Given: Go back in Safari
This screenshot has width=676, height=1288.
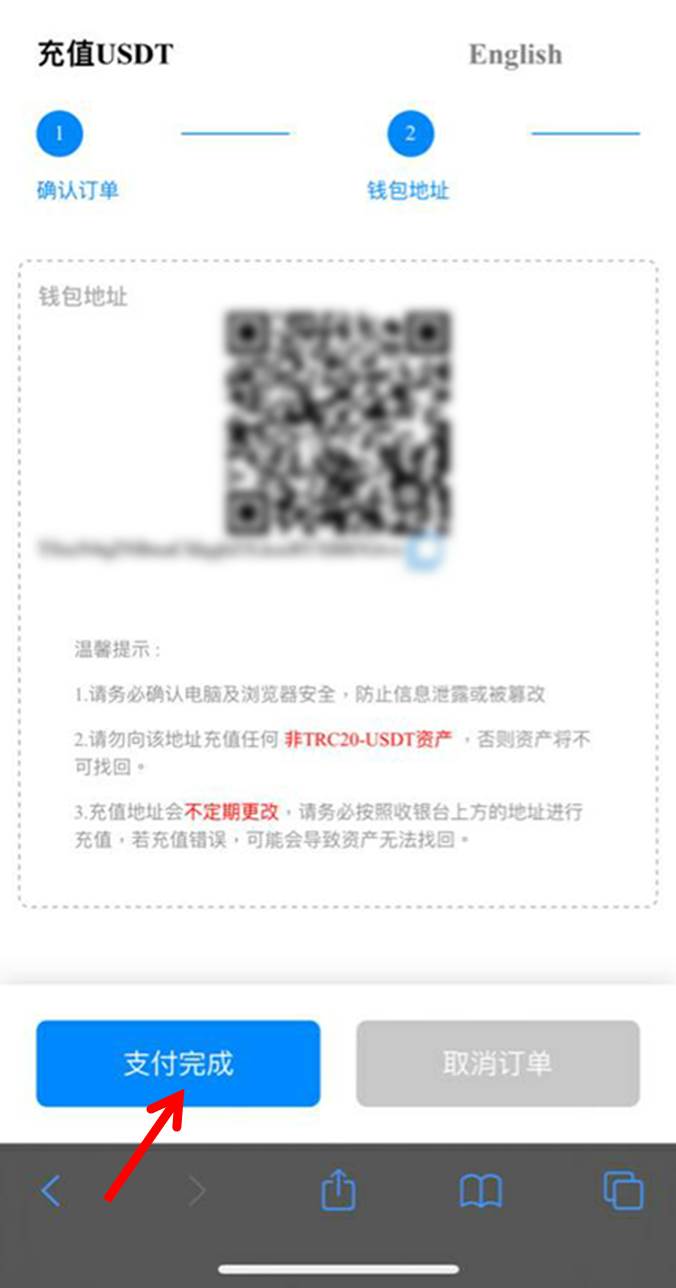Looking at the screenshot, I should (51, 1191).
